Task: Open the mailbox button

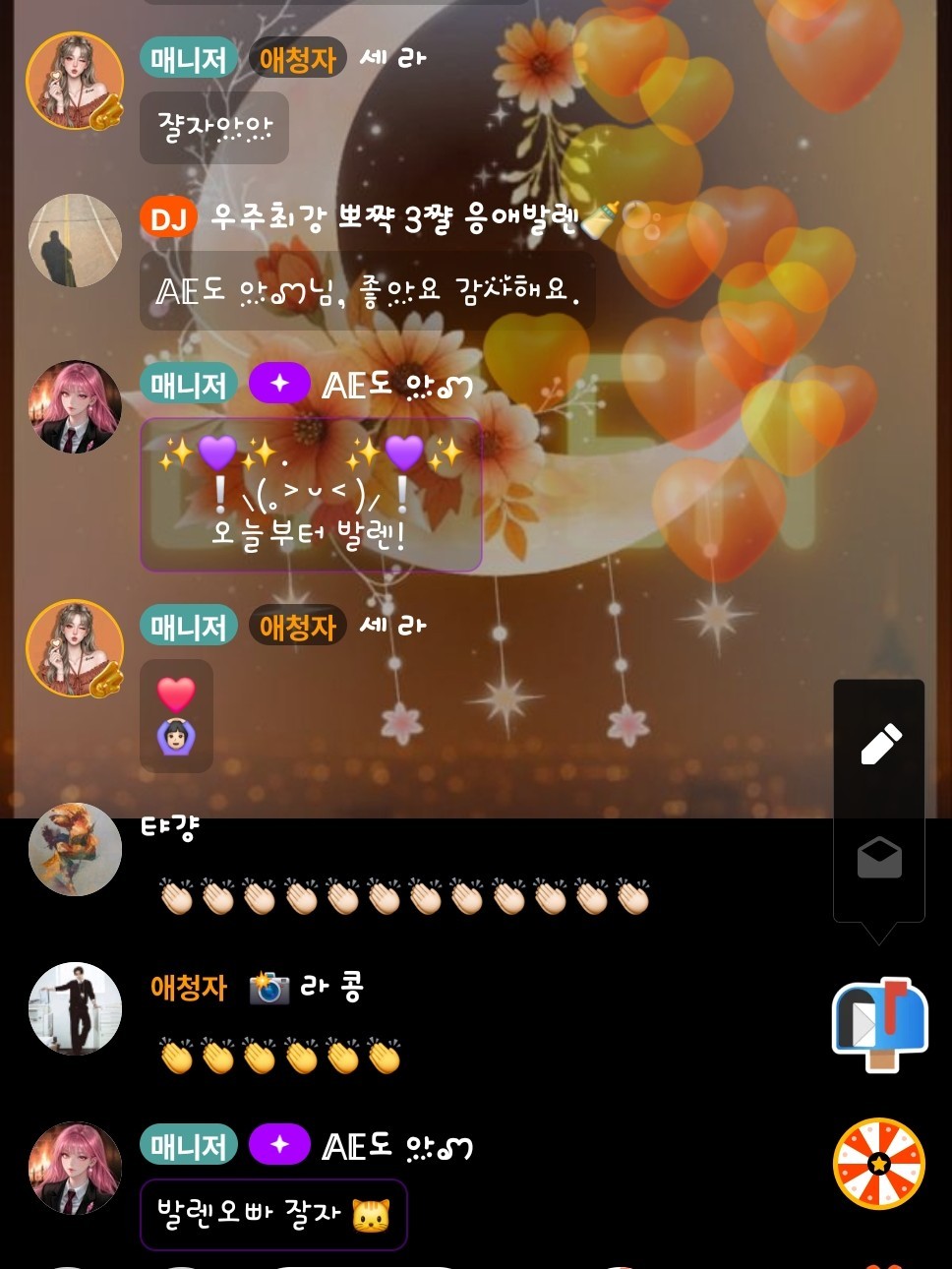Action: (880, 1024)
